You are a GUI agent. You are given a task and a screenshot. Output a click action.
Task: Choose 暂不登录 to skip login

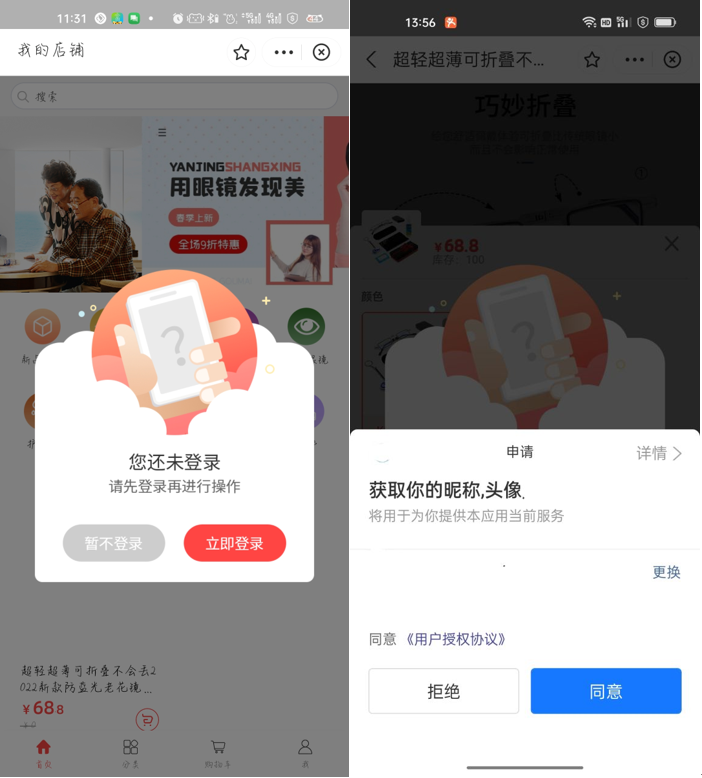click(x=113, y=543)
